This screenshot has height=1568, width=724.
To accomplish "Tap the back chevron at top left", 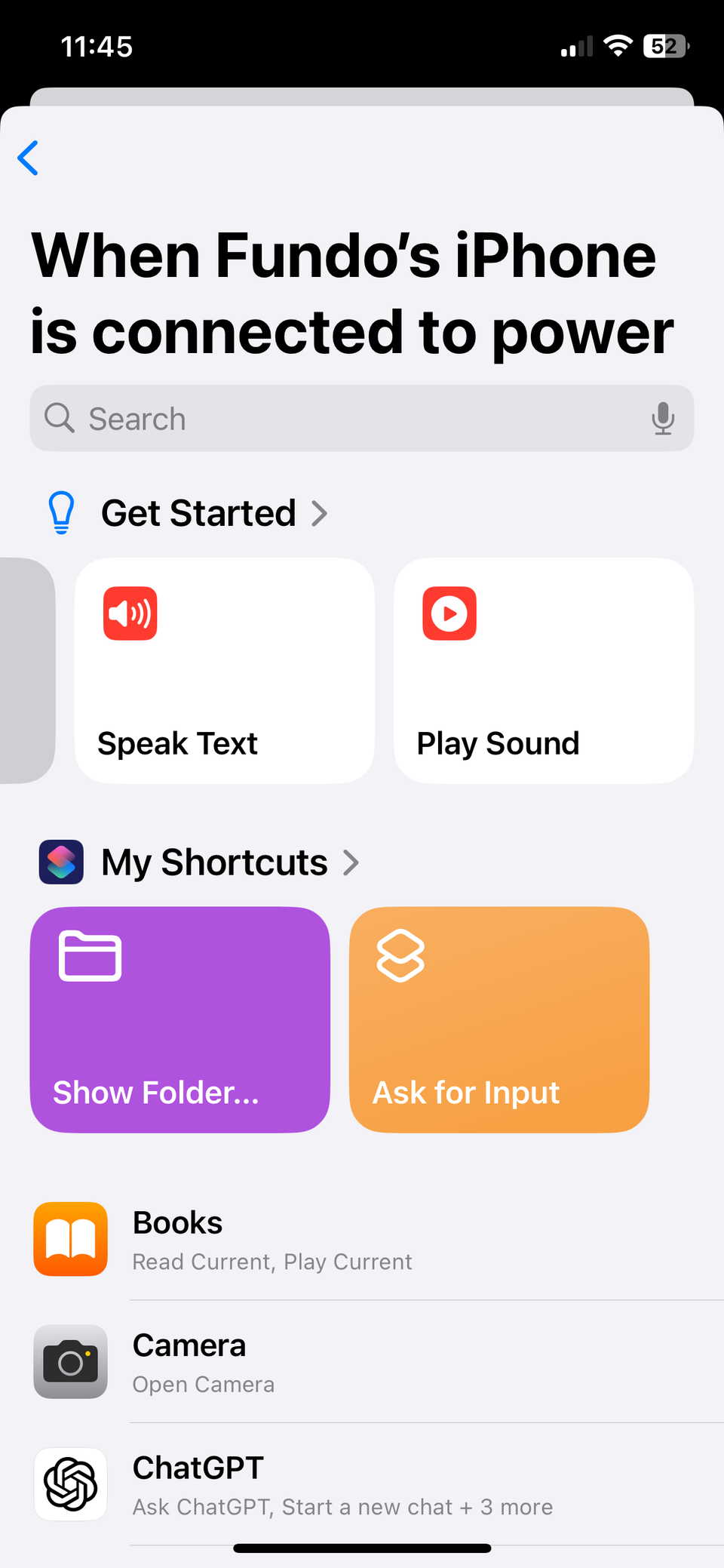I will tap(29, 158).
